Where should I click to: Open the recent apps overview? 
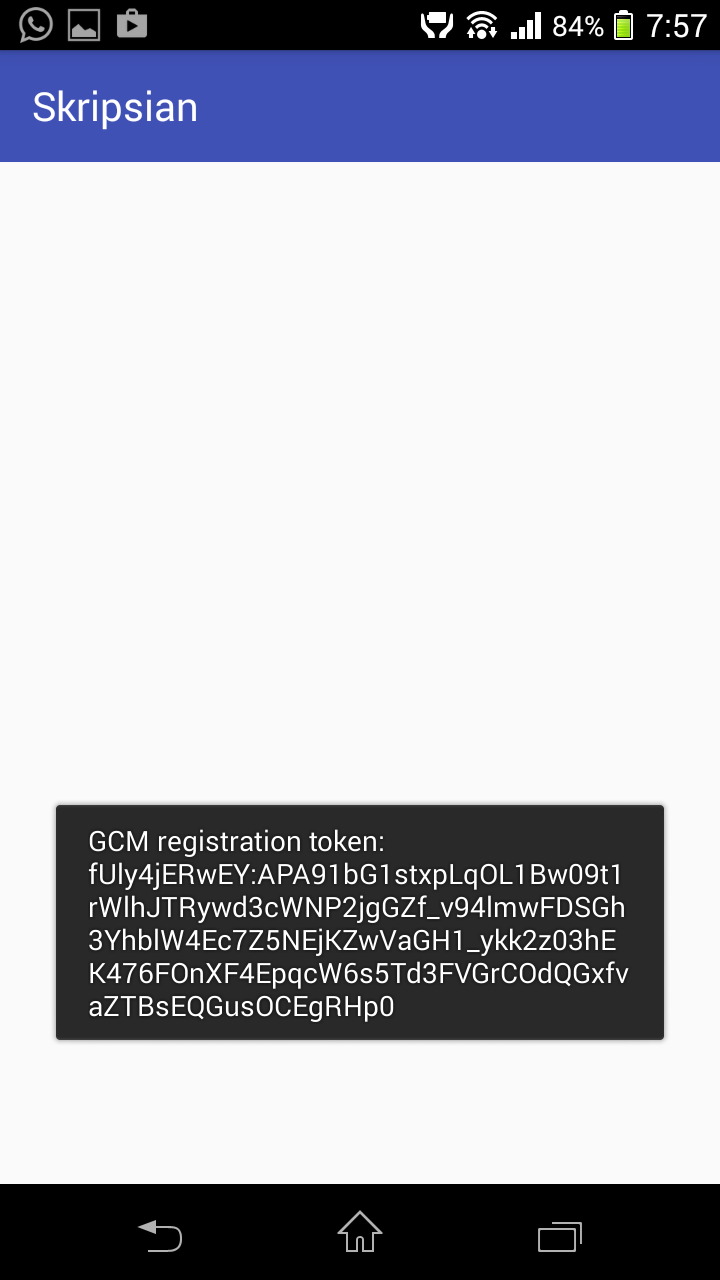(x=560, y=1236)
